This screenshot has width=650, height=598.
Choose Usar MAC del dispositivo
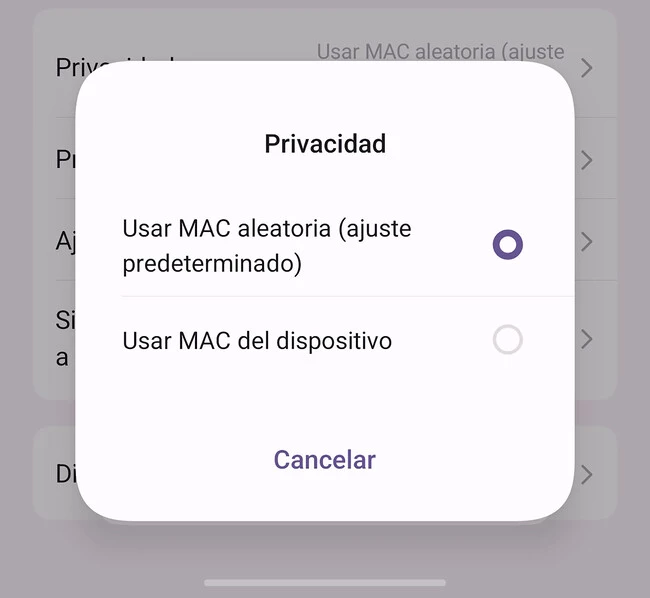click(x=507, y=341)
